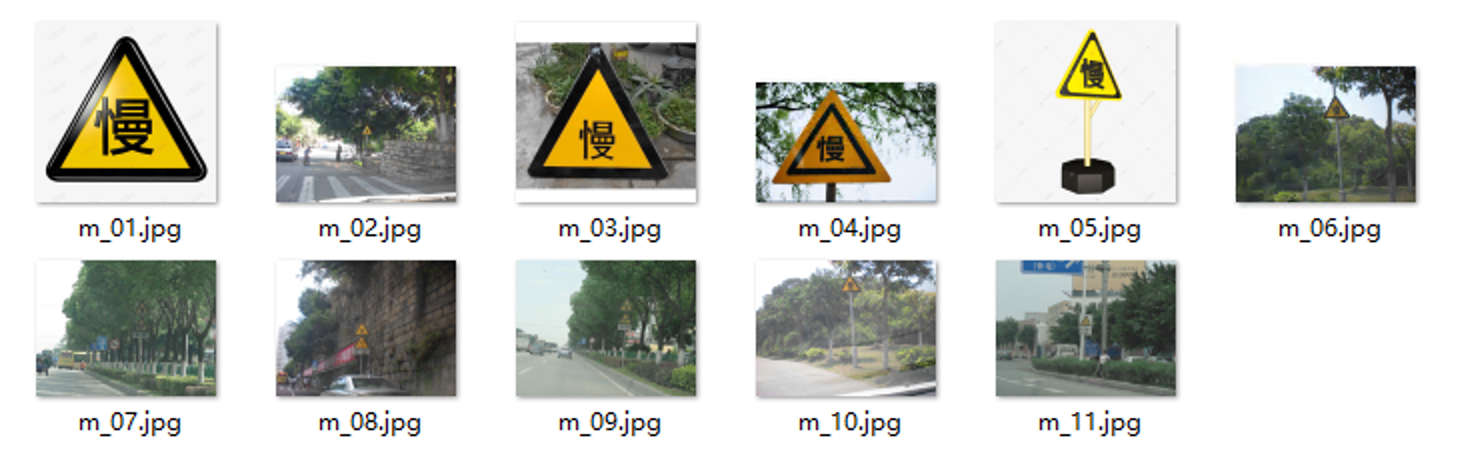Open the image file m_01.jpg

click(x=126, y=113)
